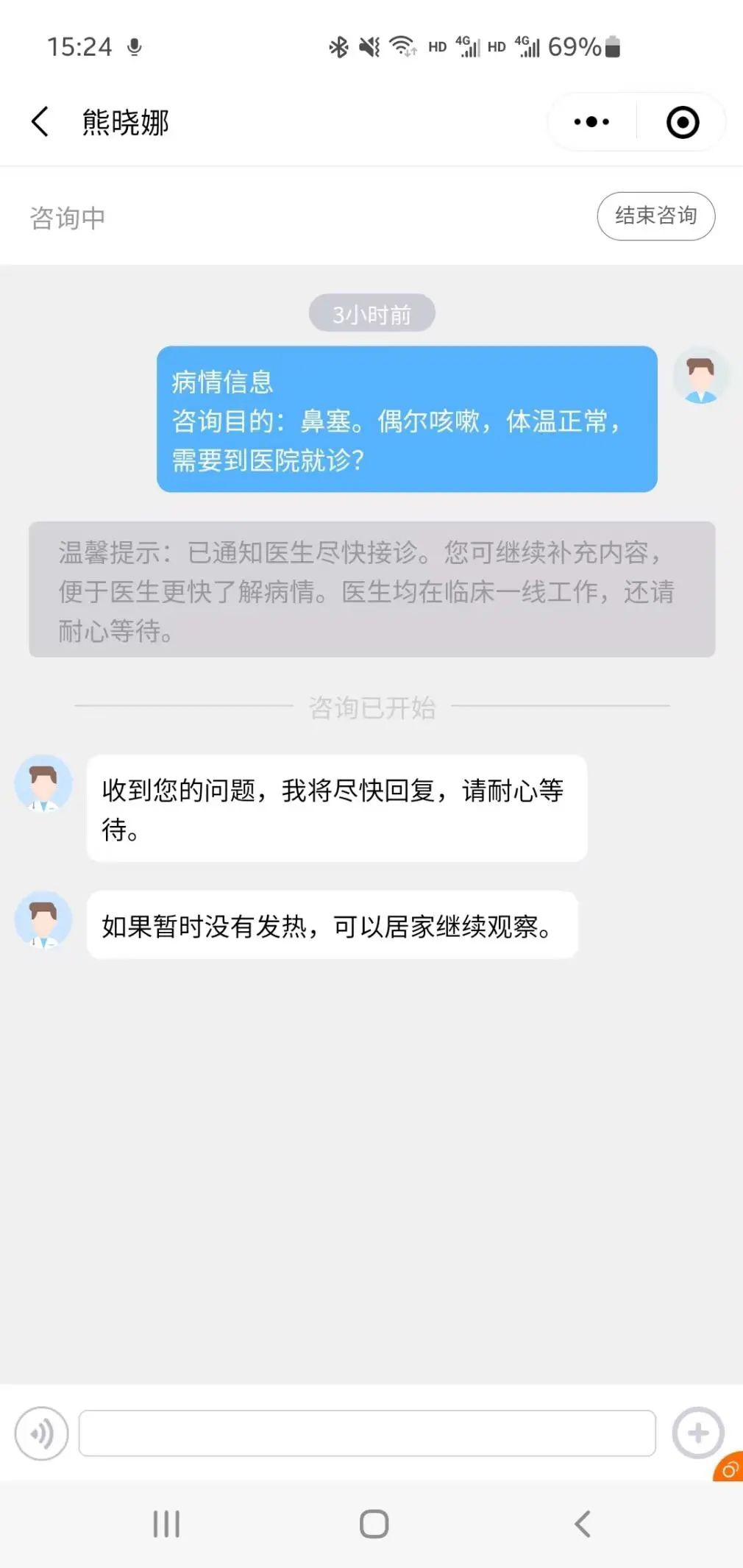Screen dimensions: 743x1568
Task: Open the system recent apps view
Action: point(166,1524)
